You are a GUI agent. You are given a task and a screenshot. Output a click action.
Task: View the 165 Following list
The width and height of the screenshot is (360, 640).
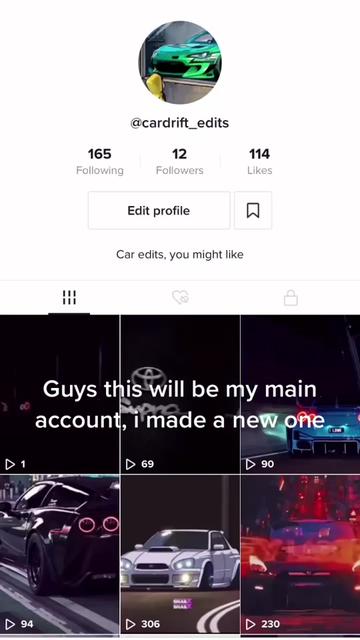[x=100, y=161]
